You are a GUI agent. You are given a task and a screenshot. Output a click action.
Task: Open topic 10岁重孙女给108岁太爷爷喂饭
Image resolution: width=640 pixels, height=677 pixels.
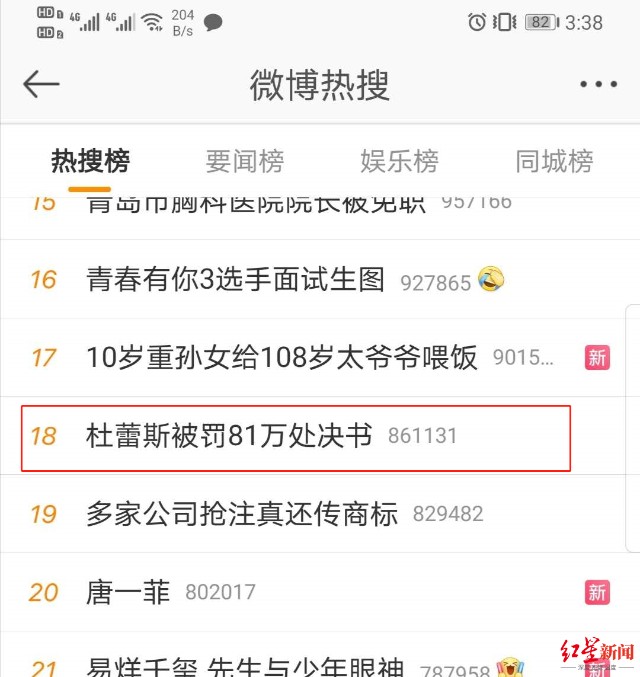pyautogui.click(x=282, y=357)
